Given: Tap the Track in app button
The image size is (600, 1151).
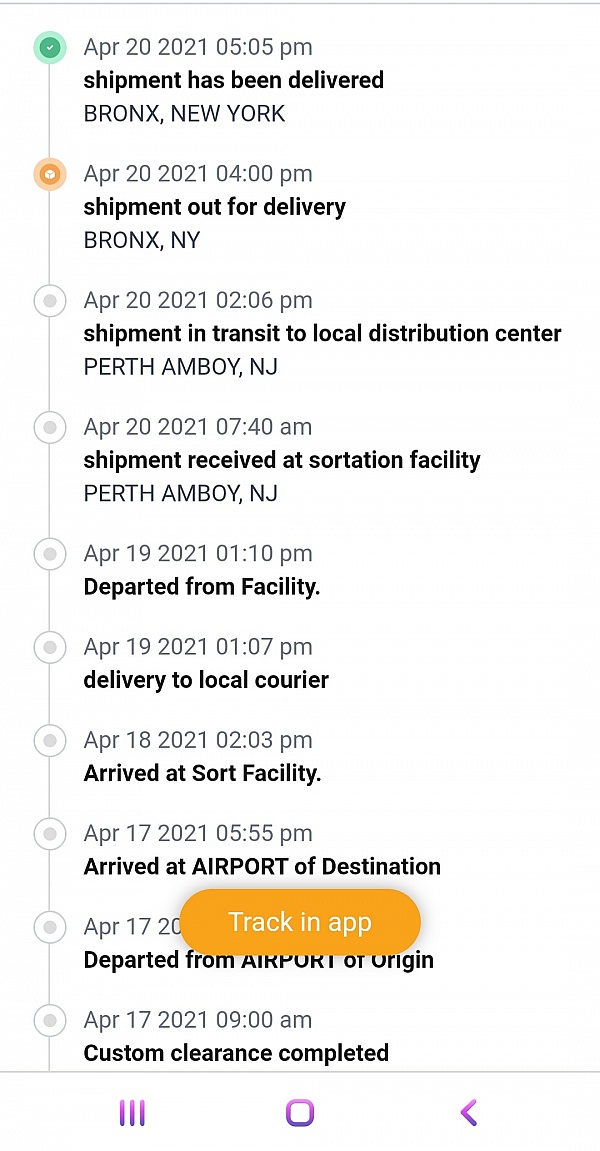Looking at the screenshot, I should click(x=300, y=922).
